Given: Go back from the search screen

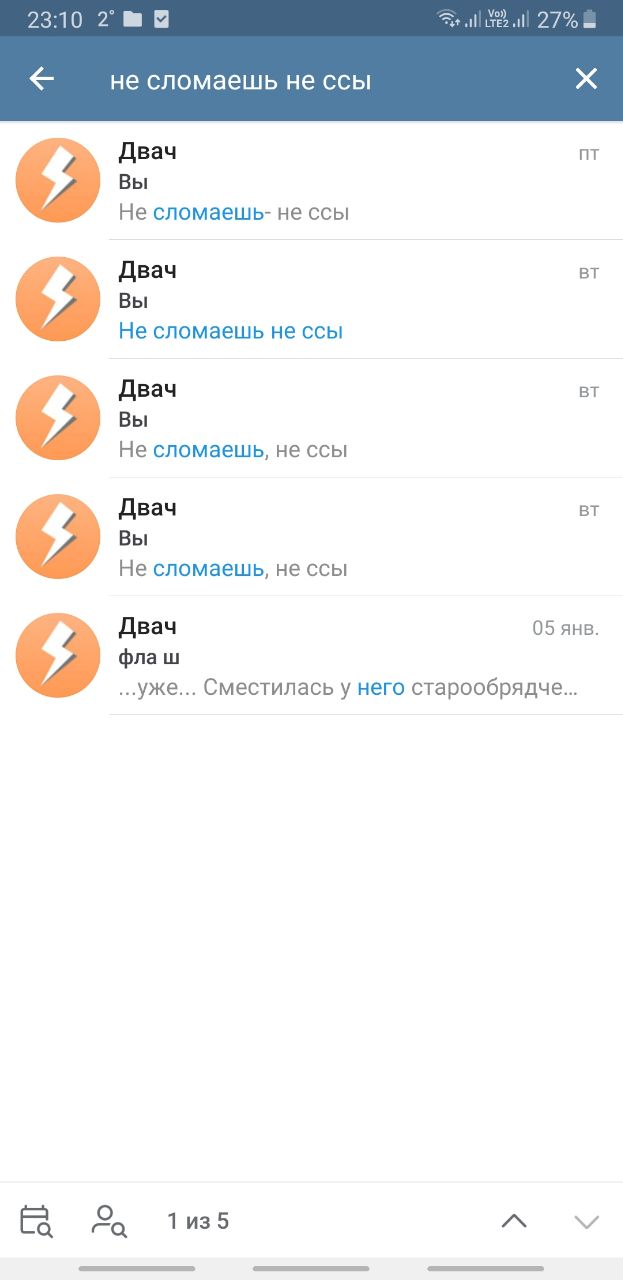Looking at the screenshot, I should 41,79.
